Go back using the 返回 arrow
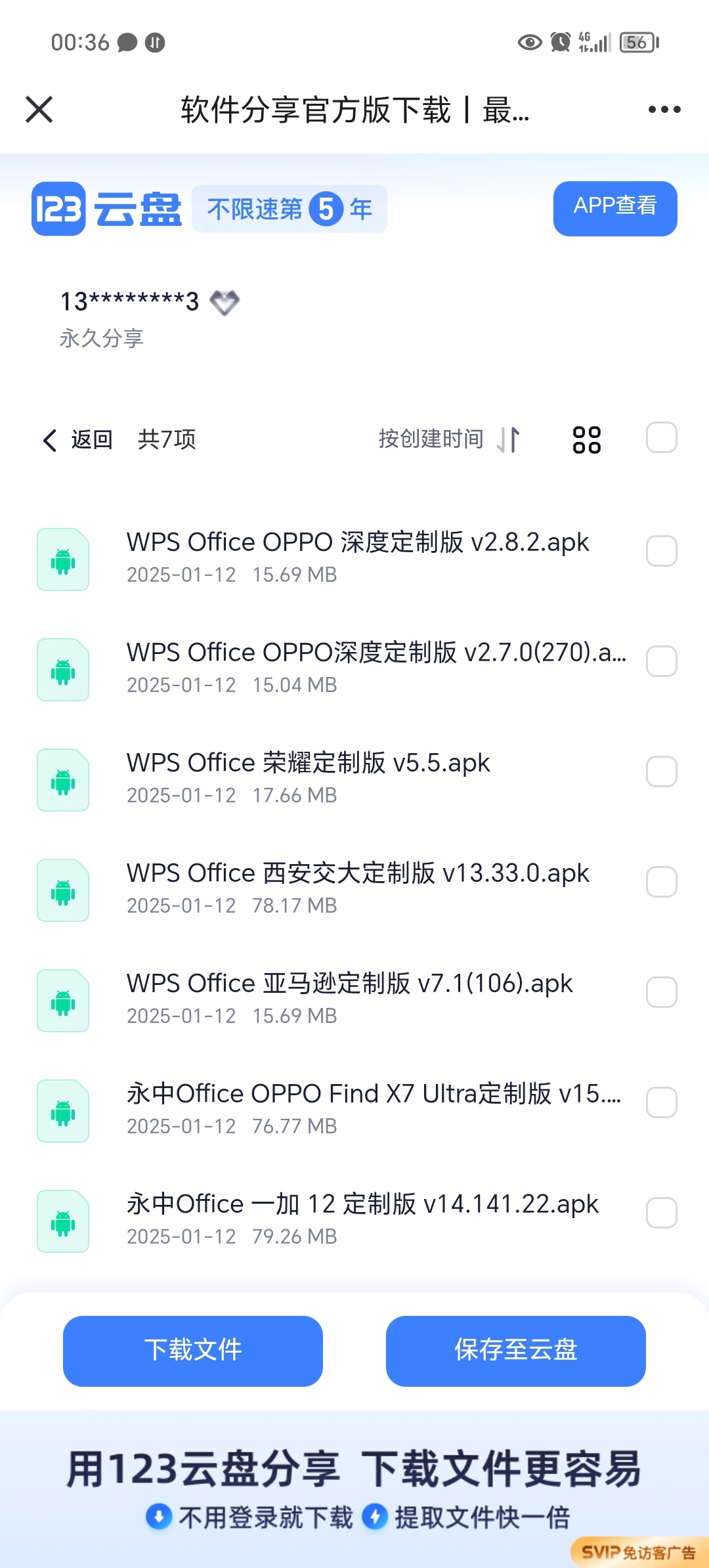Viewport: 709px width, 1568px height. (77, 439)
